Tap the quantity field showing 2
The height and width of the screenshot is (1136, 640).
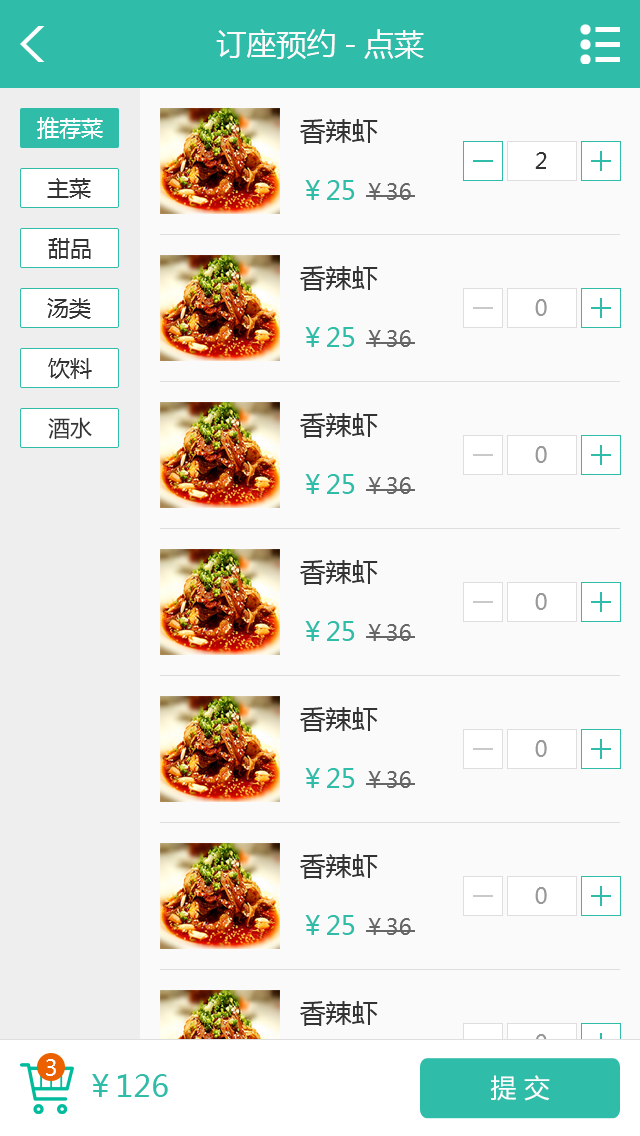[x=541, y=161]
